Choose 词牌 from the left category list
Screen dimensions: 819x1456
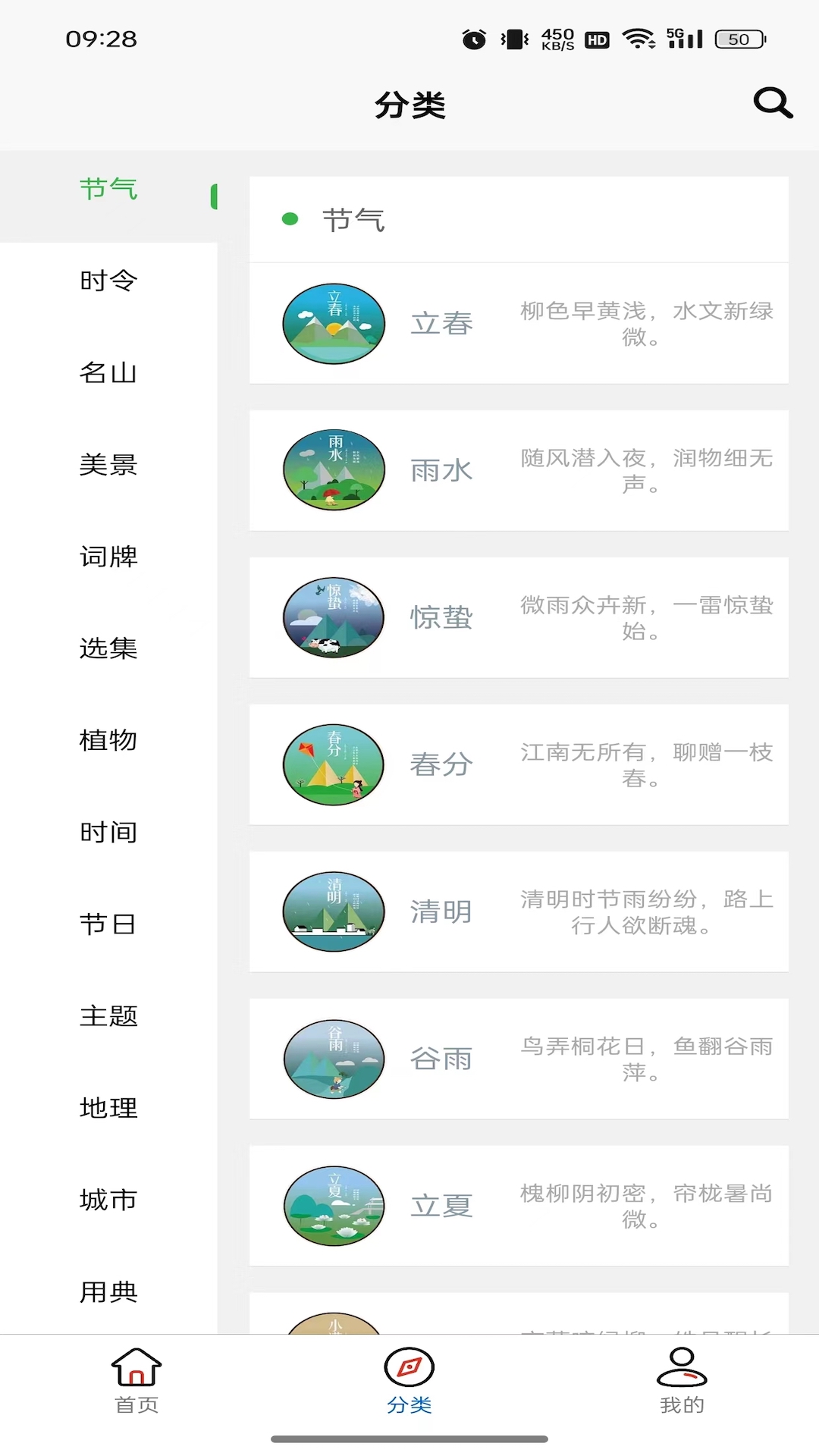click(x=108, y=557)
